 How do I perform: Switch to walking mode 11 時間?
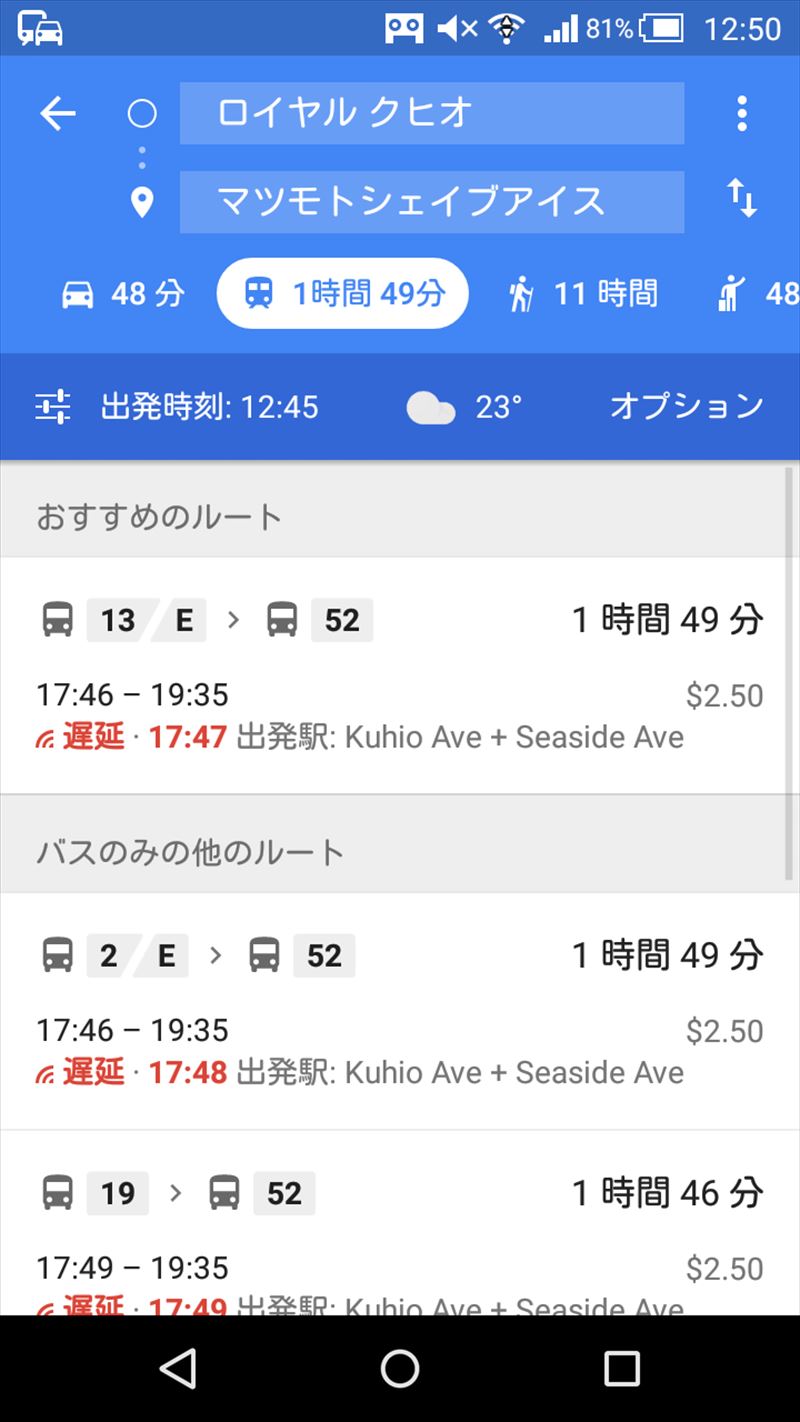[582, 294]
